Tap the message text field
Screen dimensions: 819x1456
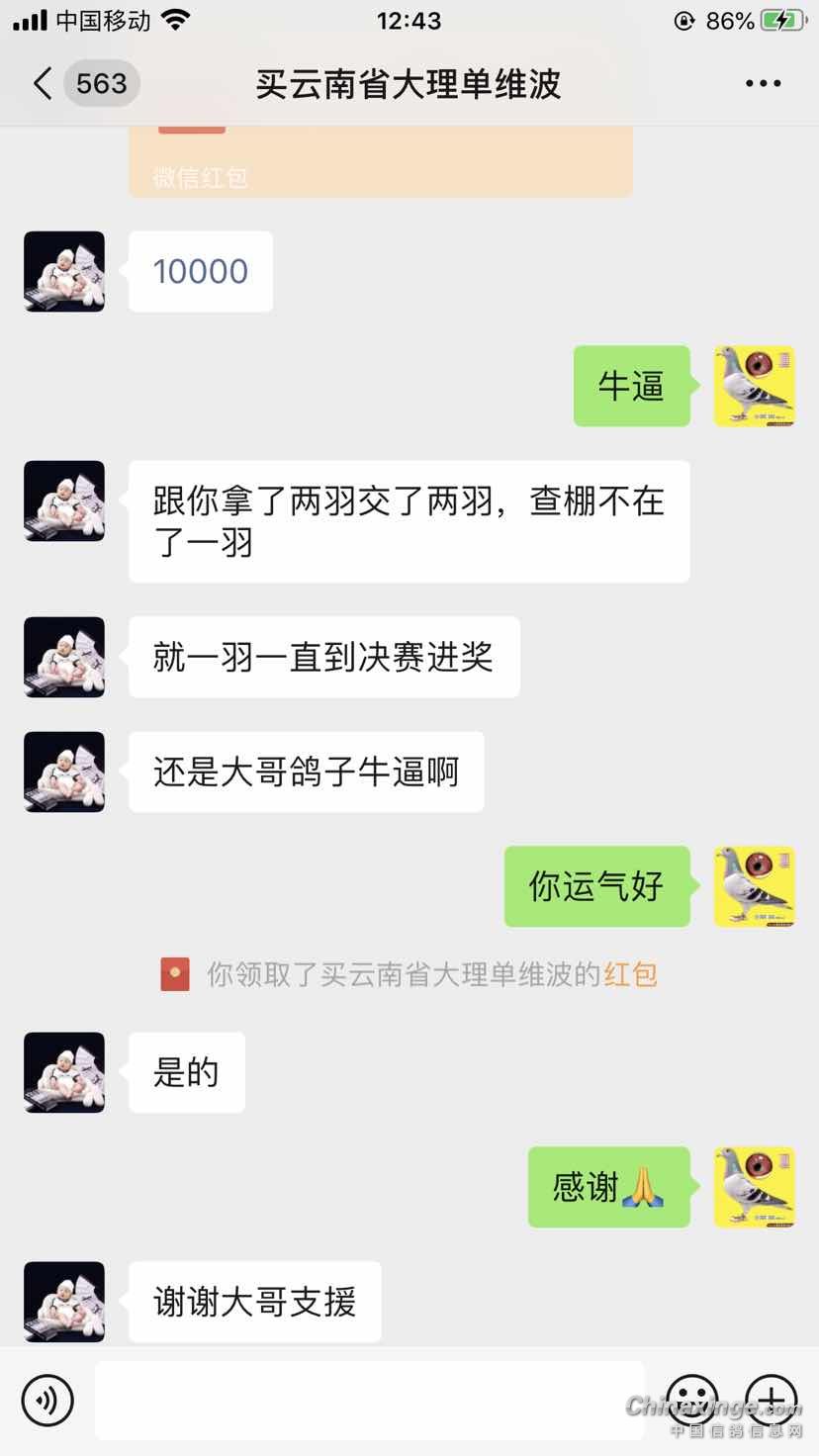pyautogui.click(x=369, y=1400)
